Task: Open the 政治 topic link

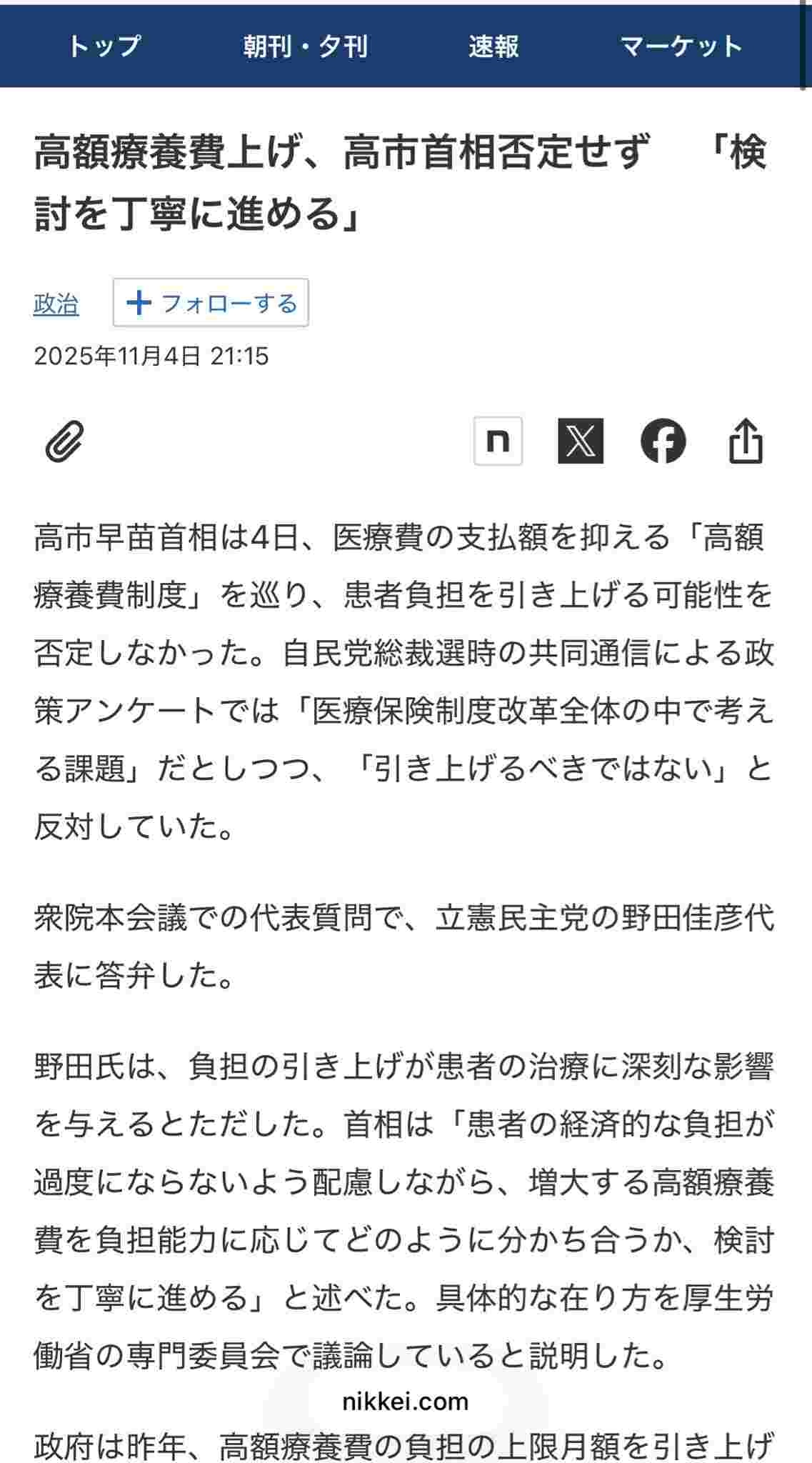Action: pyautogui.click(x=56, y=304)
